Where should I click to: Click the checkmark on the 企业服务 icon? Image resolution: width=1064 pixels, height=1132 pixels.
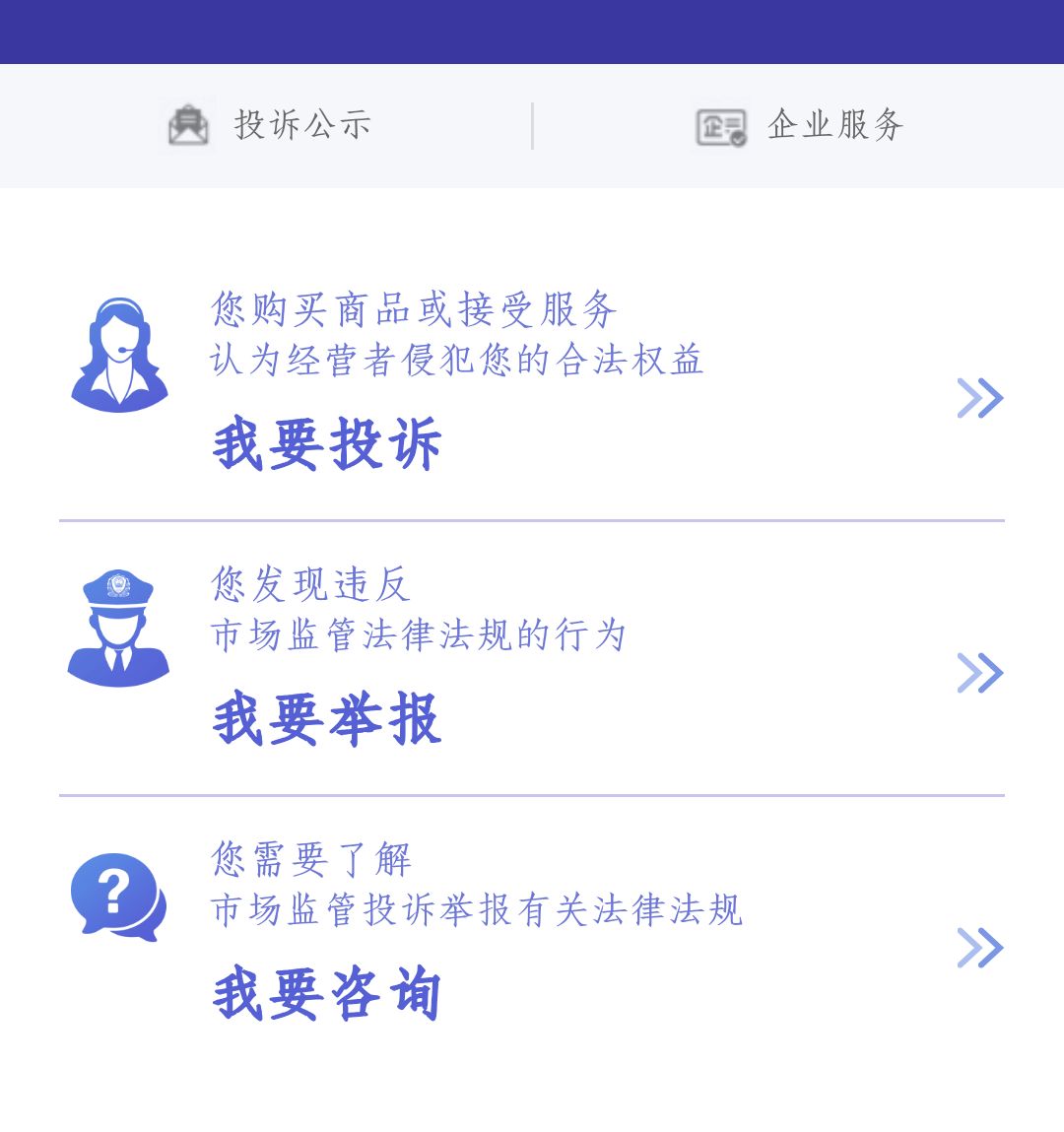coord(737,138)
